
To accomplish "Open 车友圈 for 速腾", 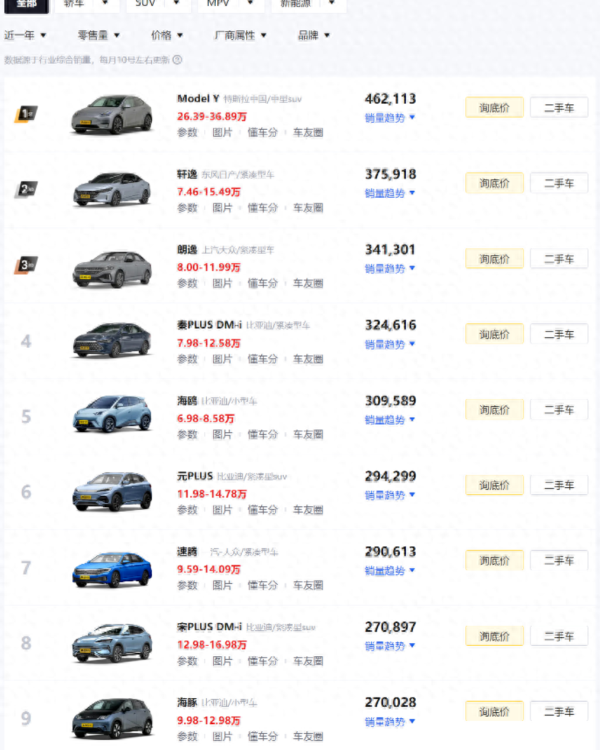I will 307,585.
